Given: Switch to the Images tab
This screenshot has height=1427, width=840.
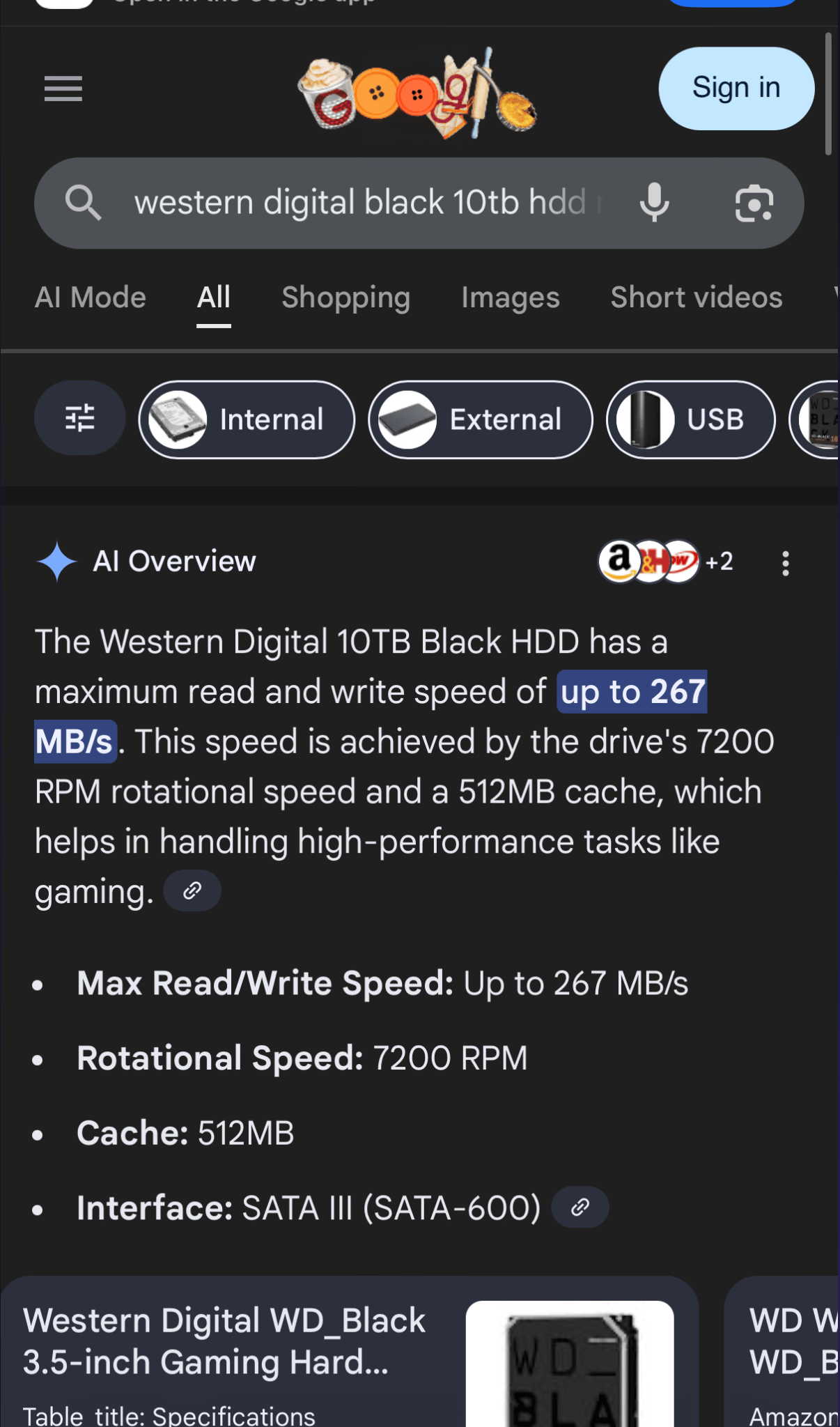Looking at the screenshot, I should pos(511,298).
